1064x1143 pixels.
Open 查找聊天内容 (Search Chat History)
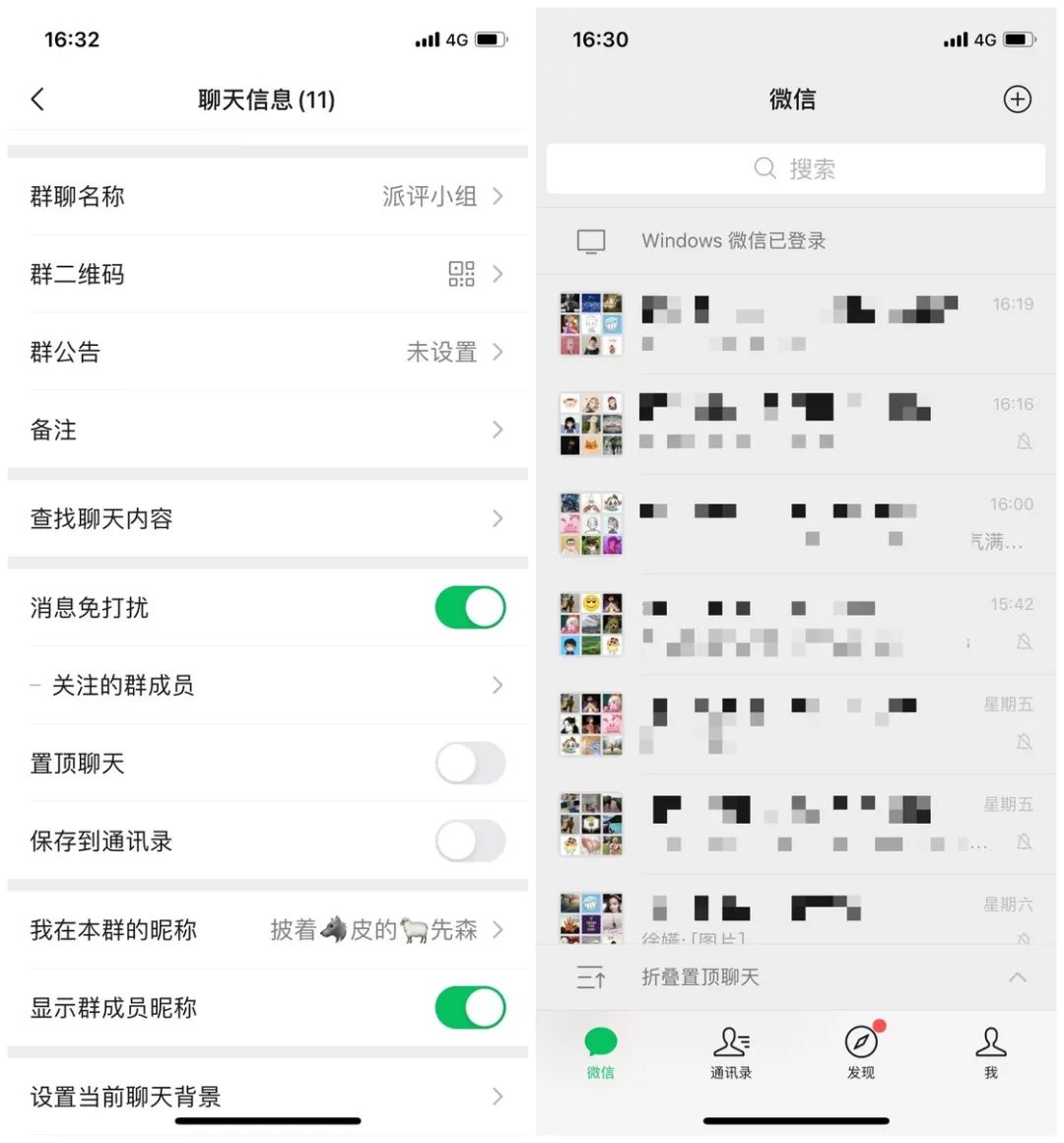click(x=266, y=519)
